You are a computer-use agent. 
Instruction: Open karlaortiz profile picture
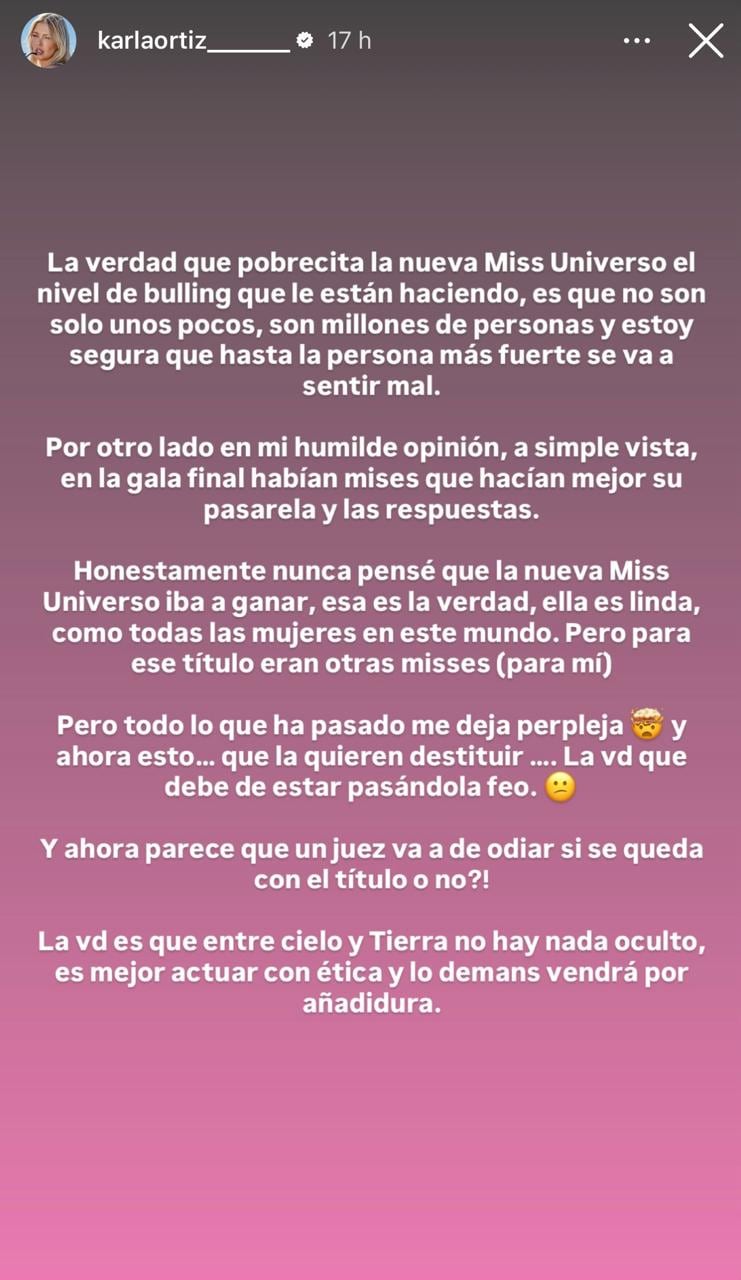(x=48, y=41)
